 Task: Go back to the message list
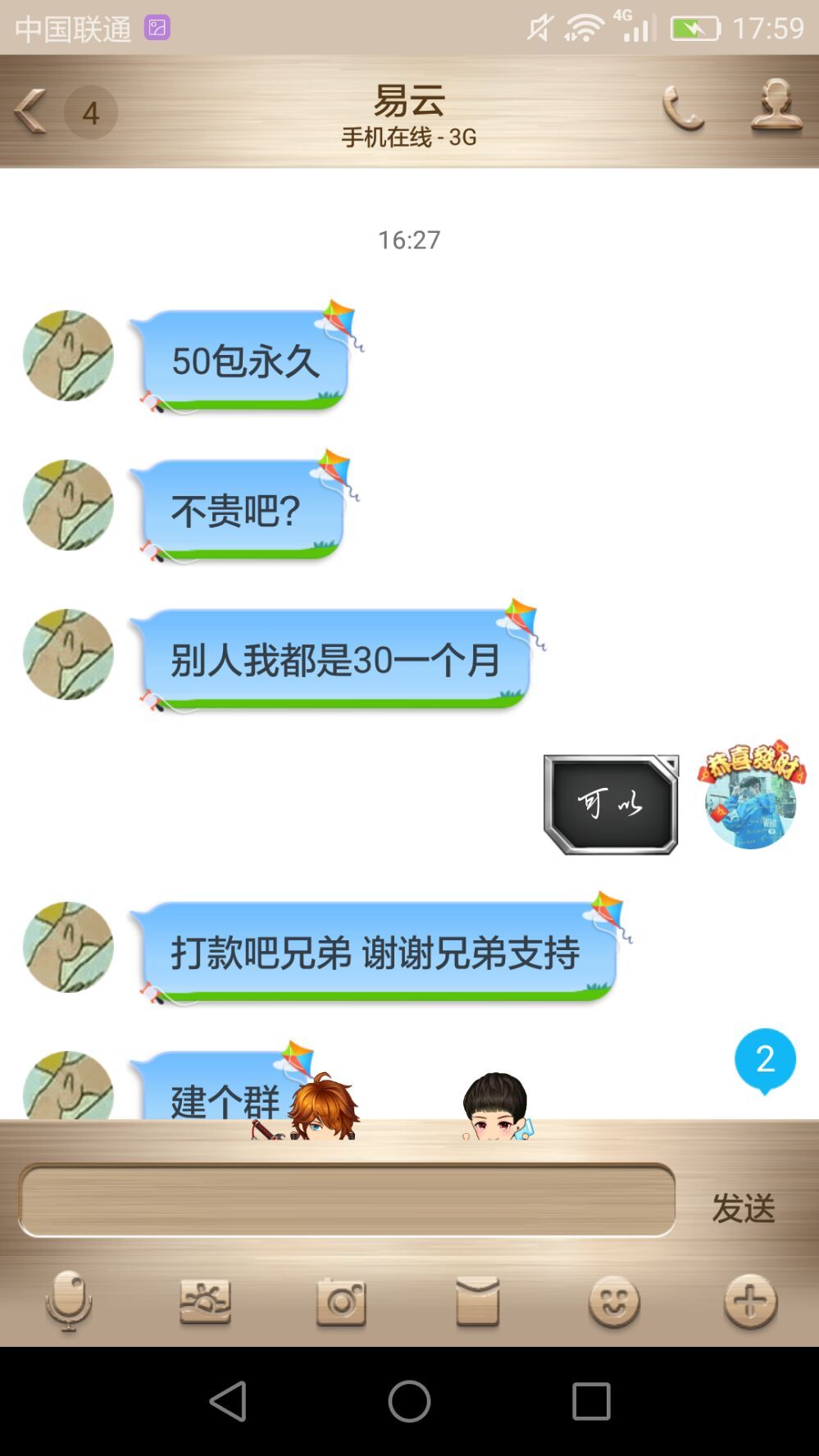[x=31, y=111]
